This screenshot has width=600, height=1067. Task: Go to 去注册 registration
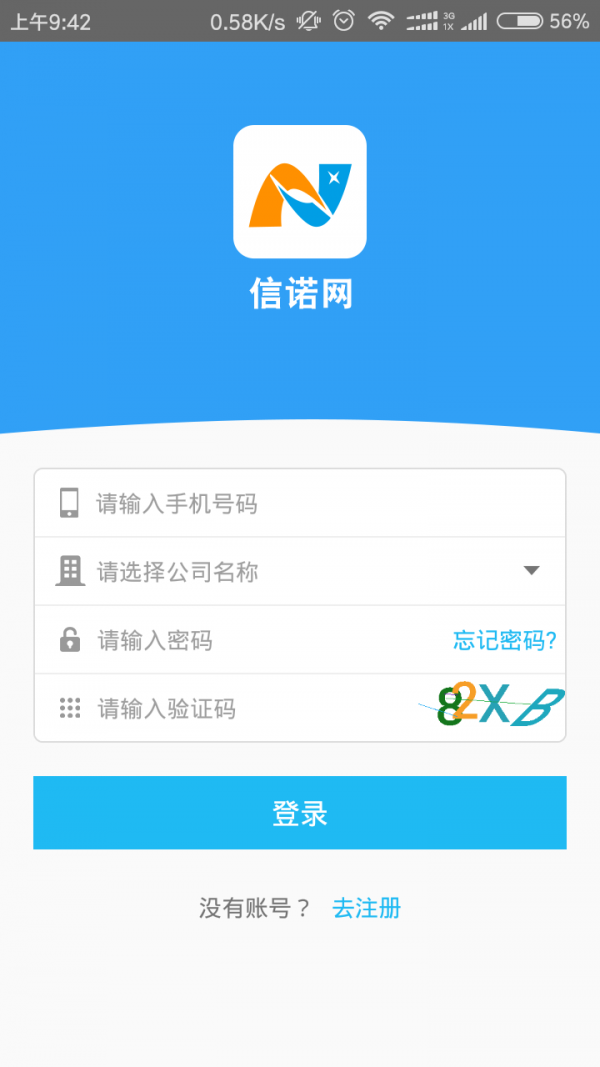pos(366,908)
